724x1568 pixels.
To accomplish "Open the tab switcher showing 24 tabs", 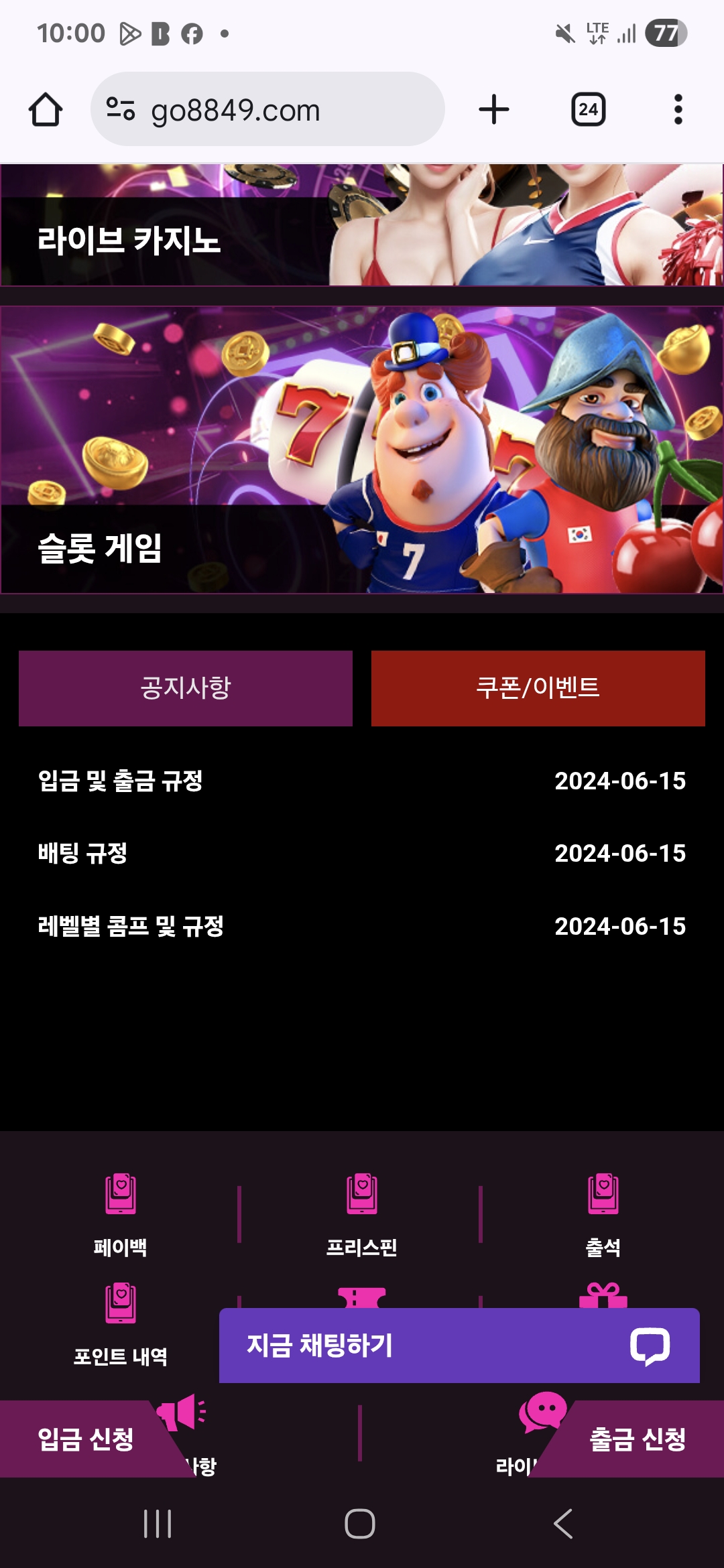I will (588, 109).
